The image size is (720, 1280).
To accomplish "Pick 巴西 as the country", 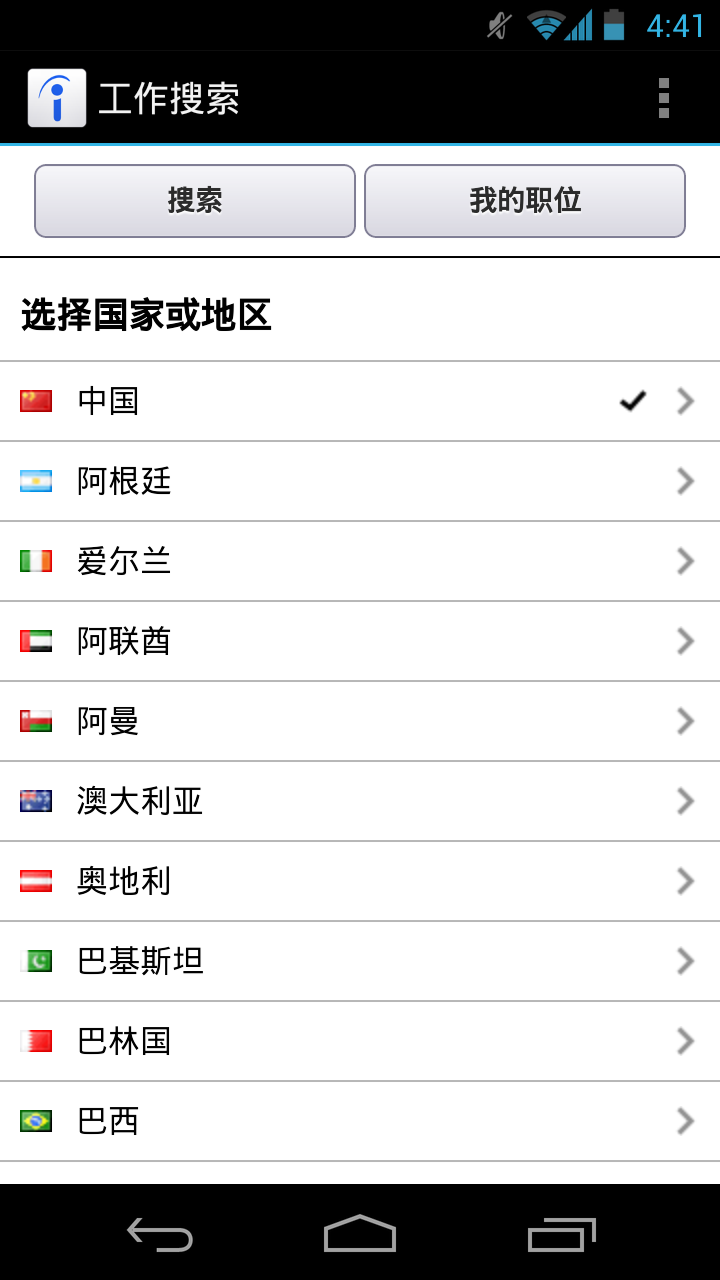I will 360,1121.
